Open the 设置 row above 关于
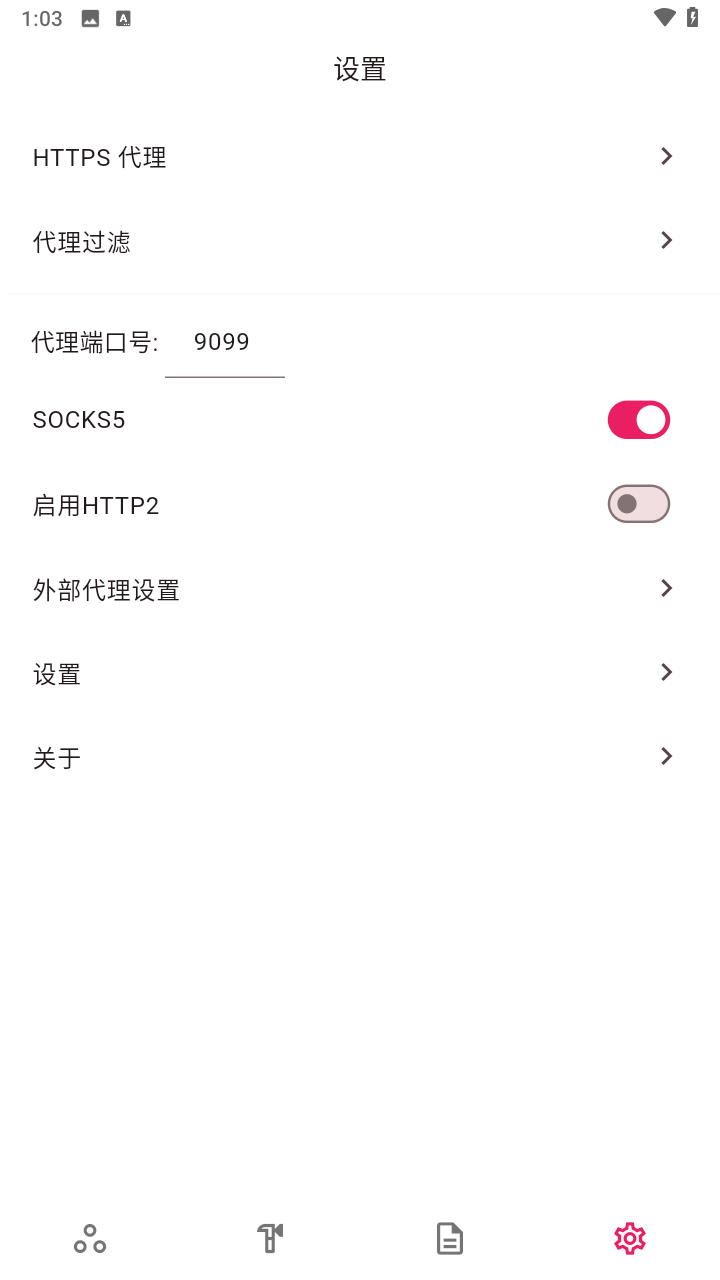 pos(360,673)
